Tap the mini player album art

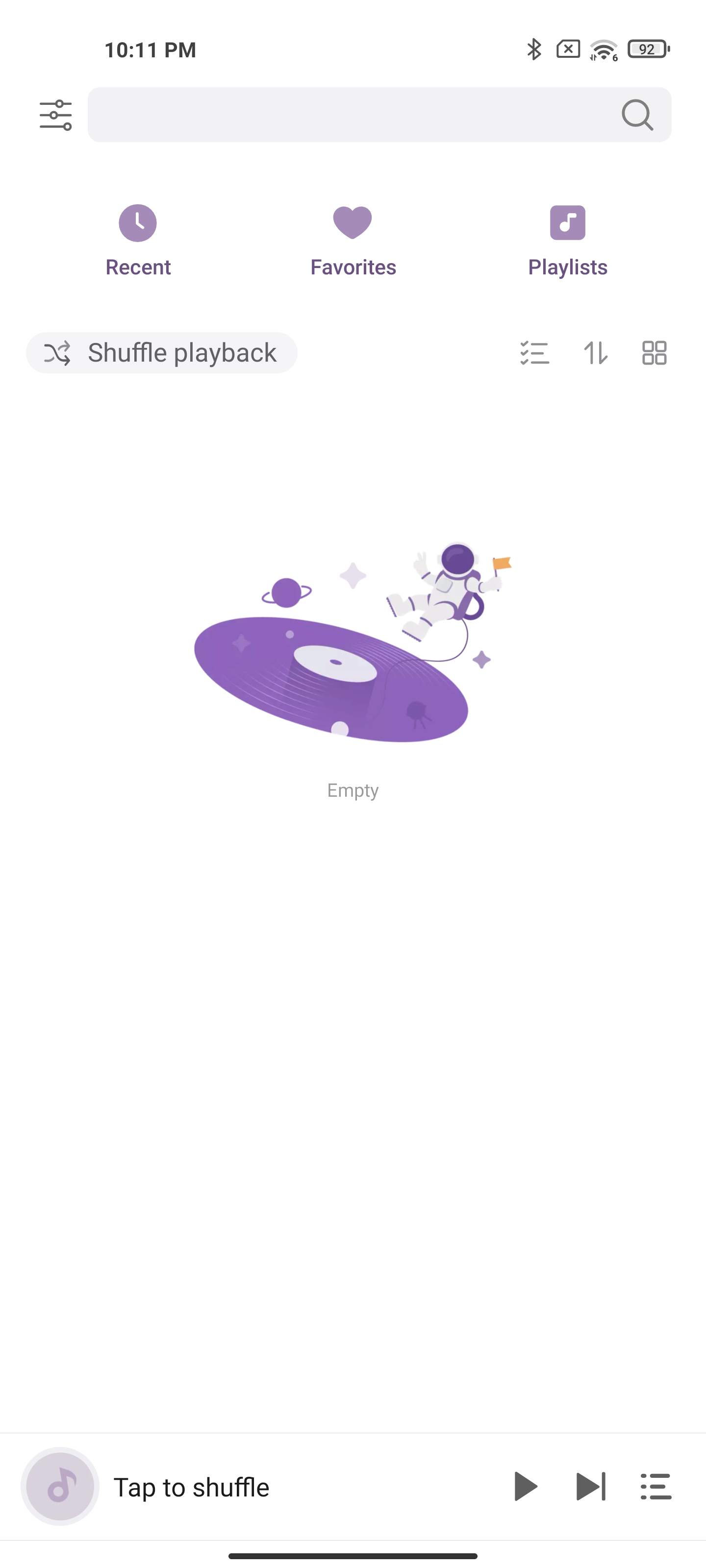[60, 1486]
